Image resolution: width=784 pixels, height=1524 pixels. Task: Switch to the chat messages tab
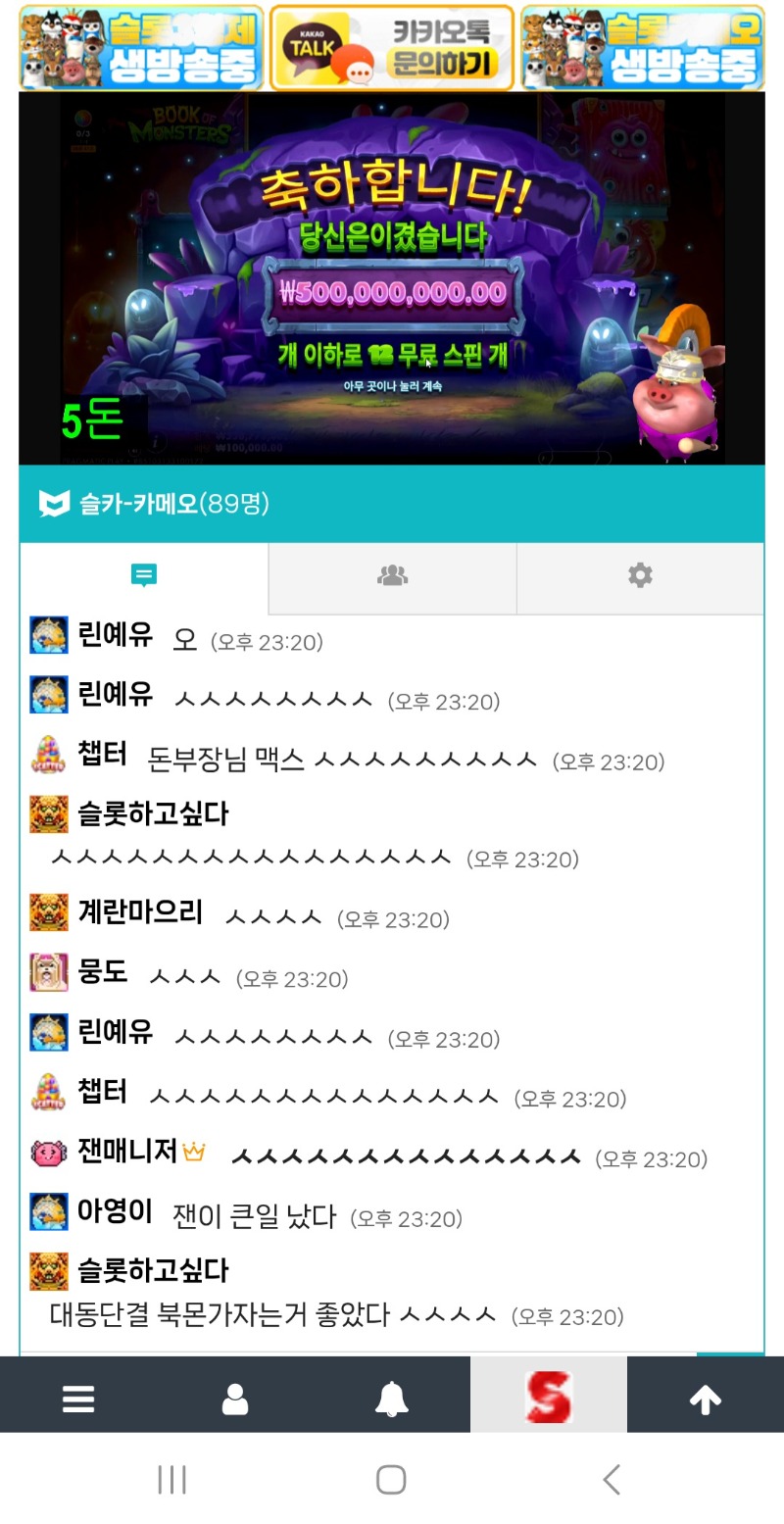coord(144,576)
